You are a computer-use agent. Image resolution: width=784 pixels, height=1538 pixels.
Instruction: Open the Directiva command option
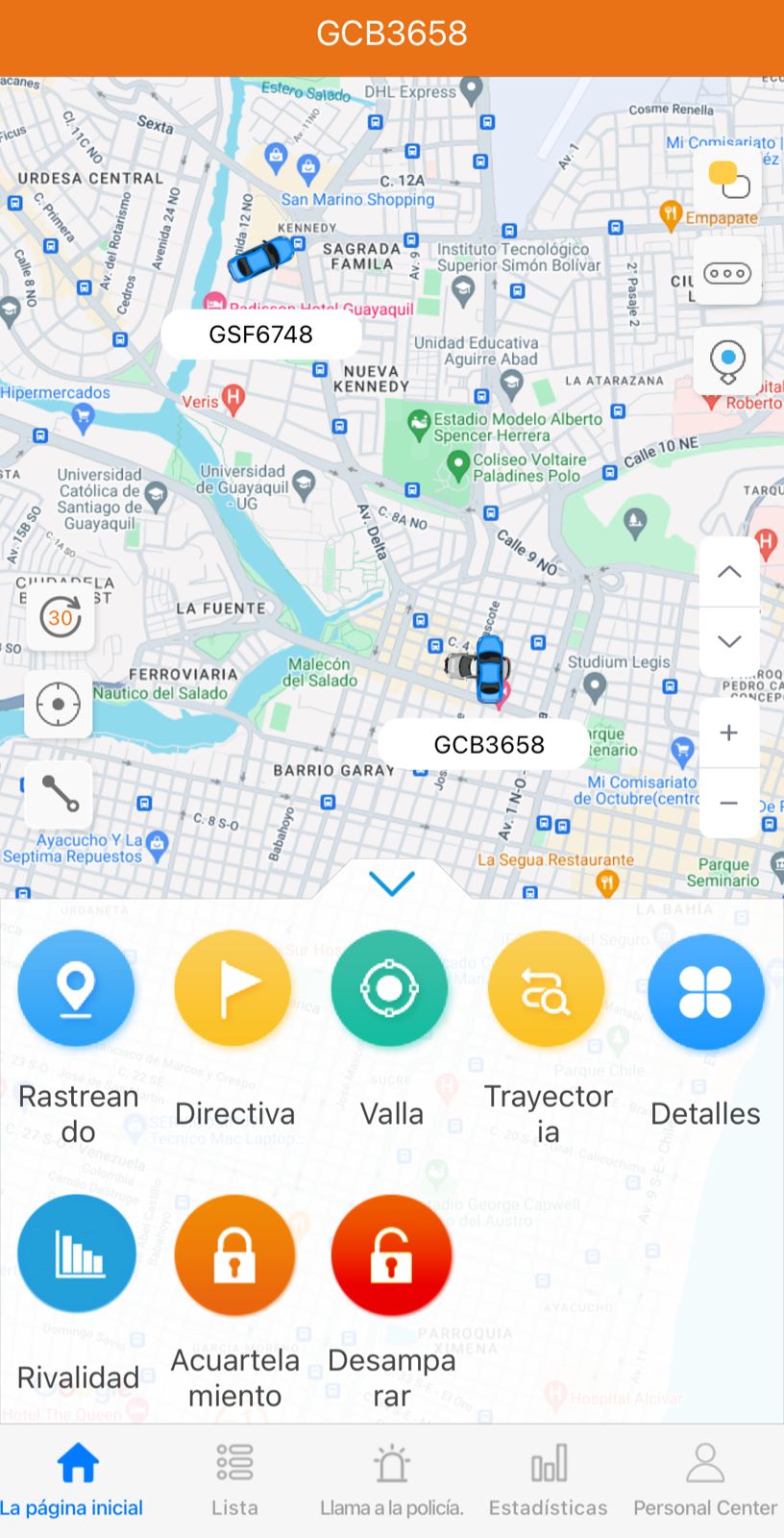click(x=233, y=989)
